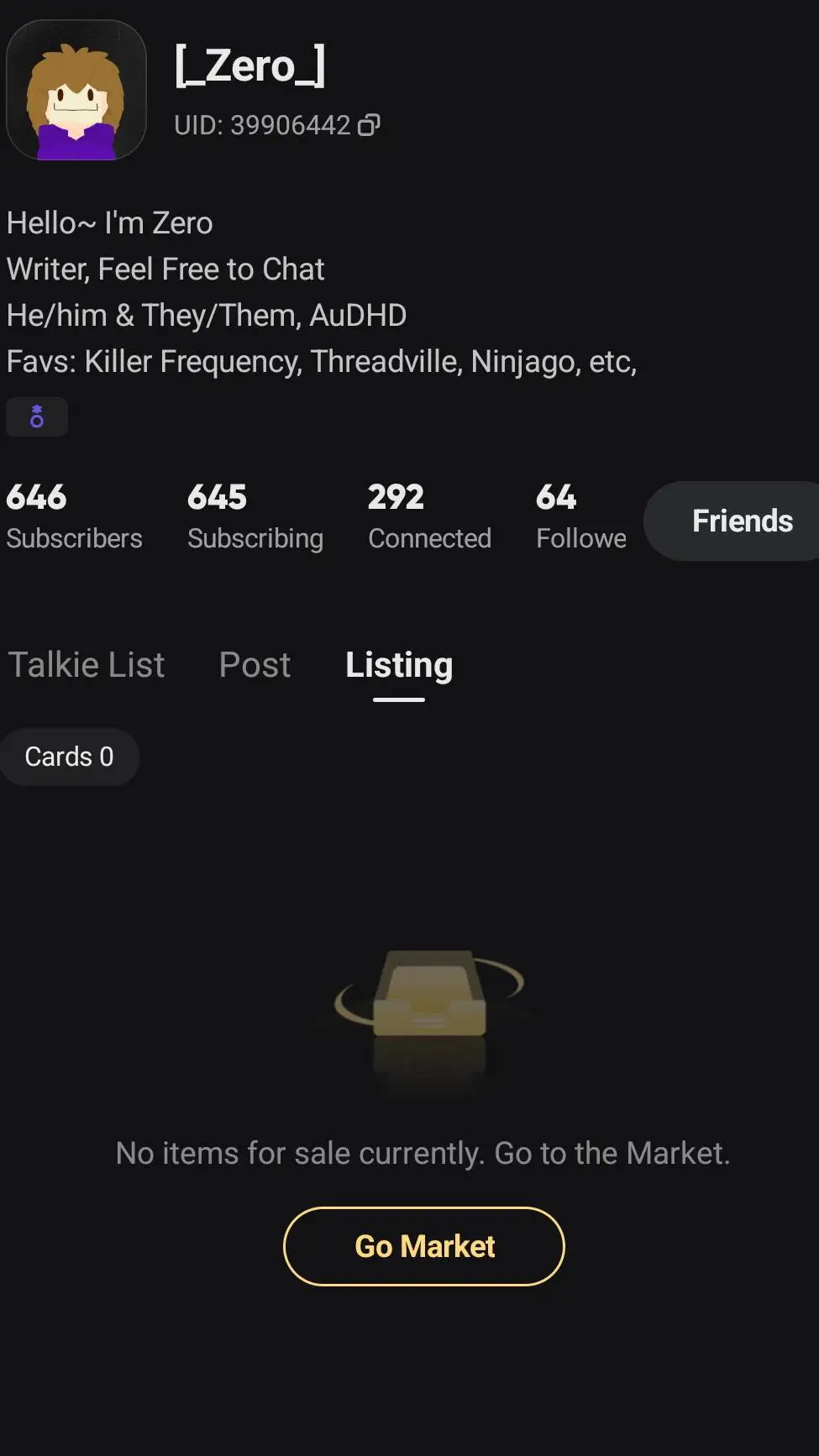Open the purple badge under the bio
Screen dimensions: 819x1456
[37, 416]
